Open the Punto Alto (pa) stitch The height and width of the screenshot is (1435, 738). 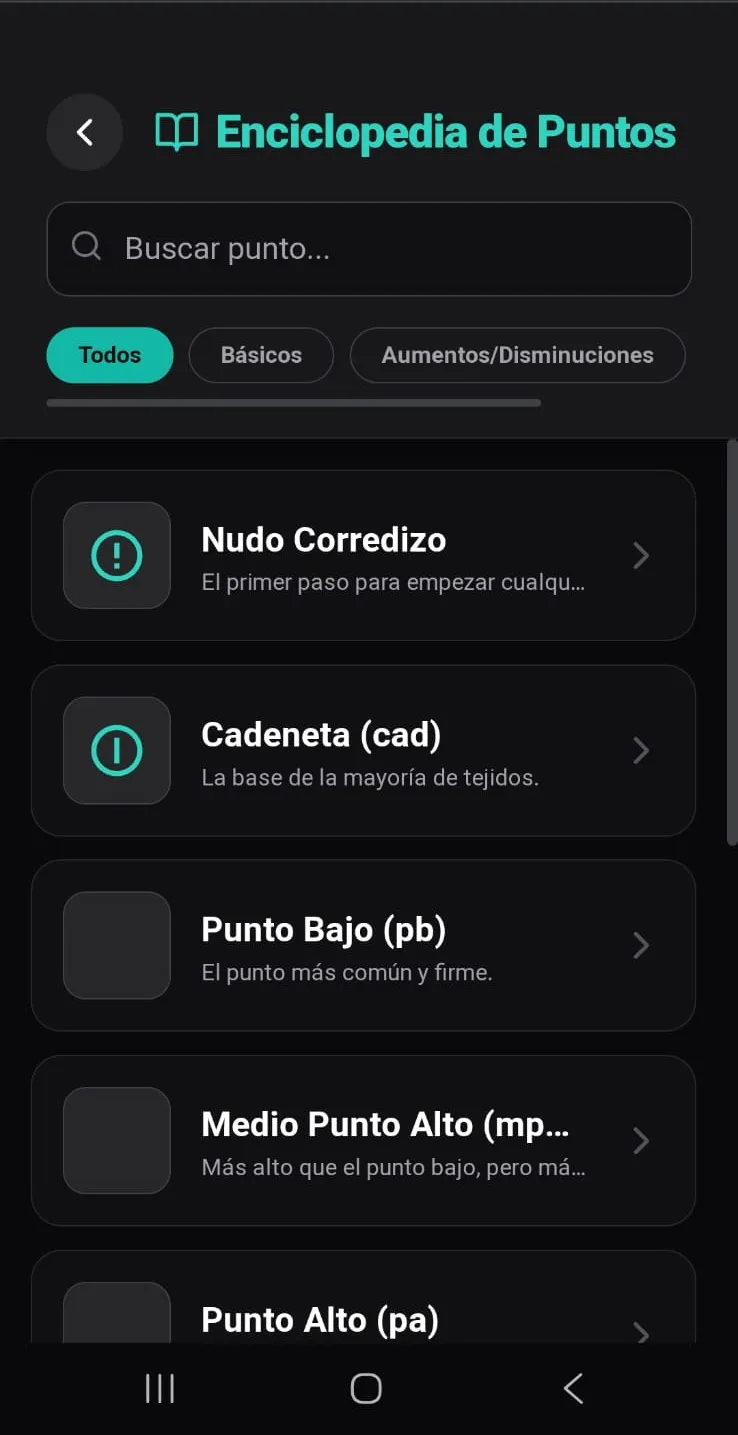pos(363,1310)
